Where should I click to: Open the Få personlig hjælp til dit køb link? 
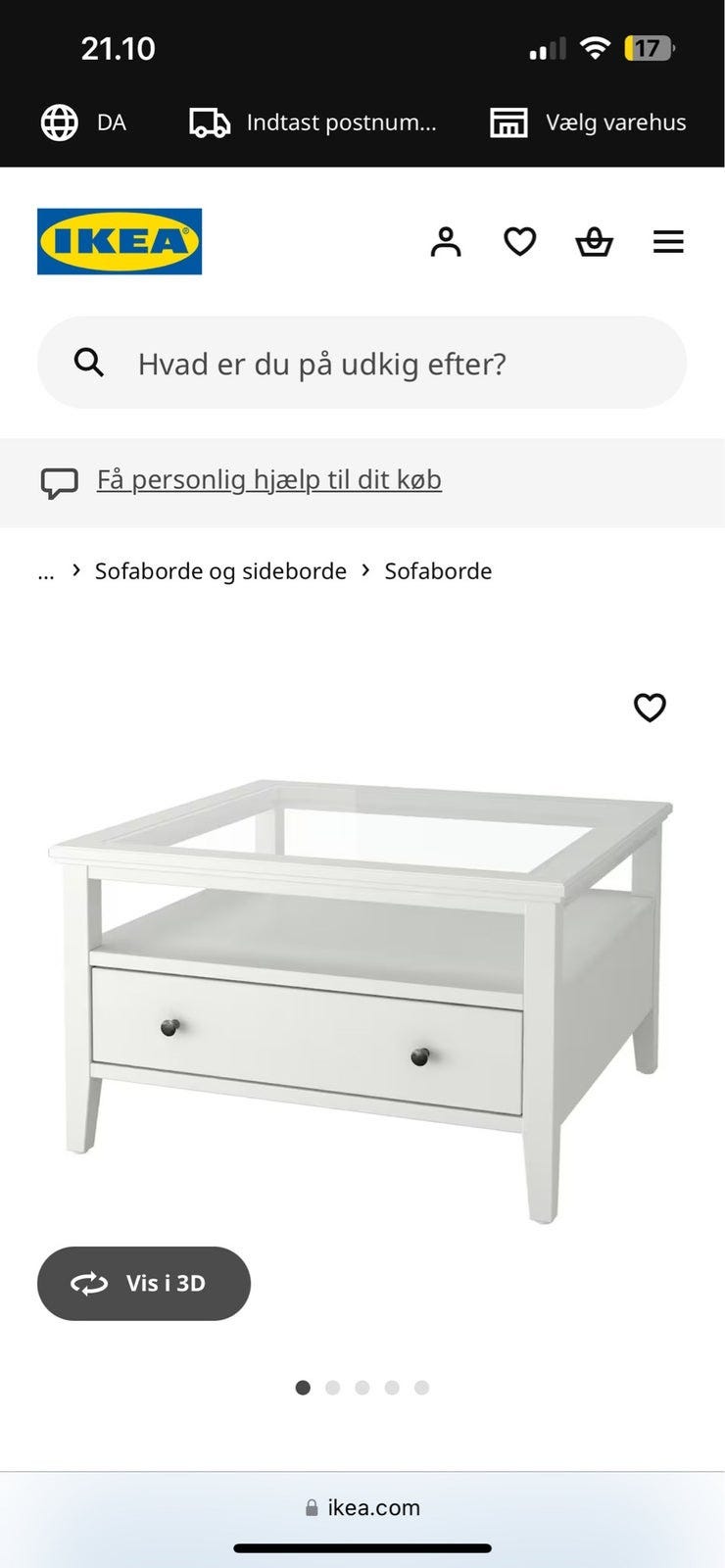click(268, 479)
